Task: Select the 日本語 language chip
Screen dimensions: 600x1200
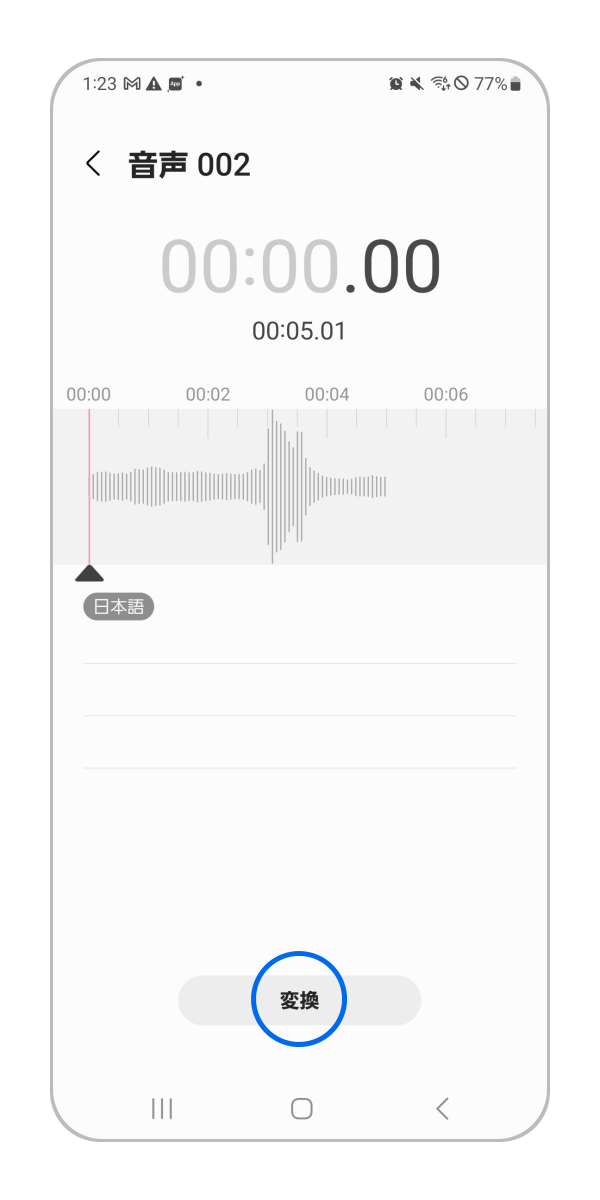Action: pyautogui.click(x=119, y=606)
